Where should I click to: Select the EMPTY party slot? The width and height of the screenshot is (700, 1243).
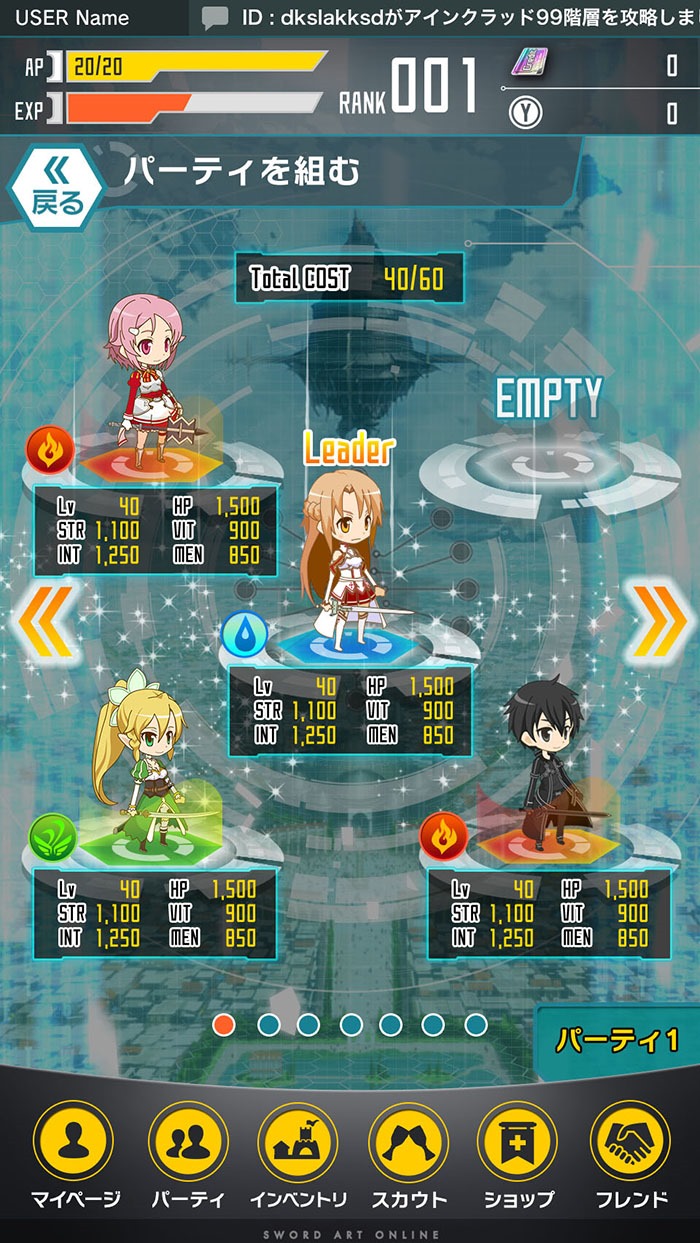[x=549, y=450]
